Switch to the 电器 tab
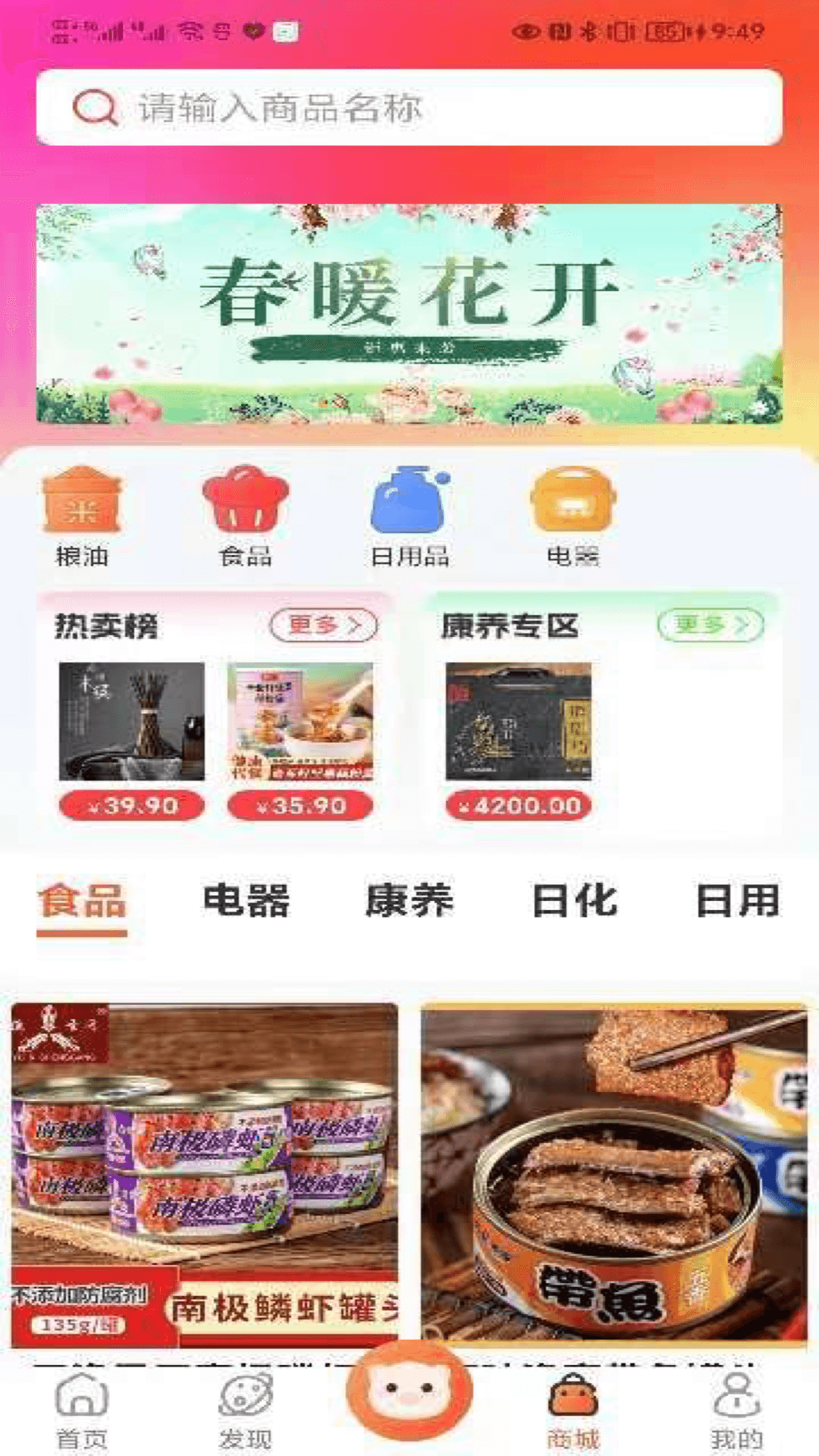819x1456 pixels. click(246, 901)
